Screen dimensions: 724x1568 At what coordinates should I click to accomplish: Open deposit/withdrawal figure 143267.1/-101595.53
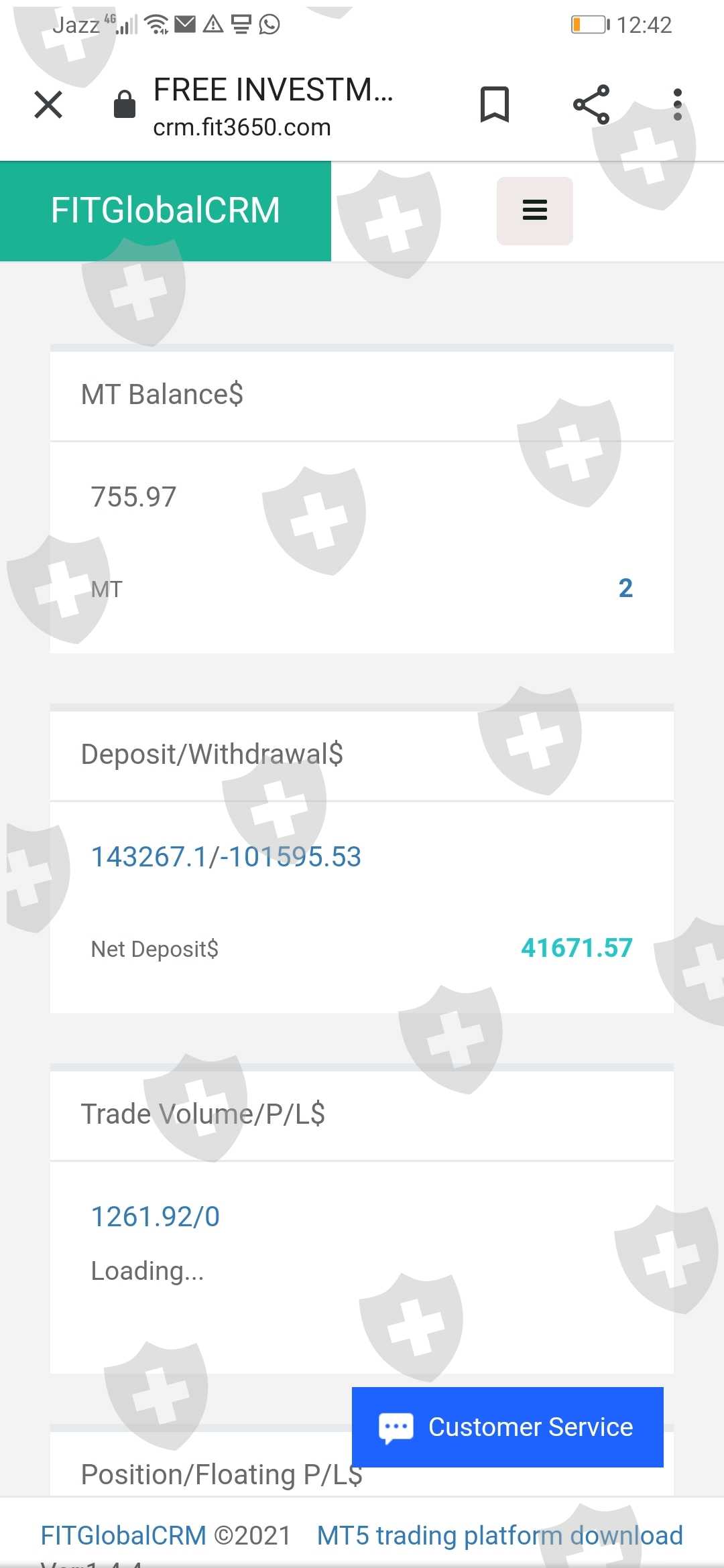click(226, 856)
